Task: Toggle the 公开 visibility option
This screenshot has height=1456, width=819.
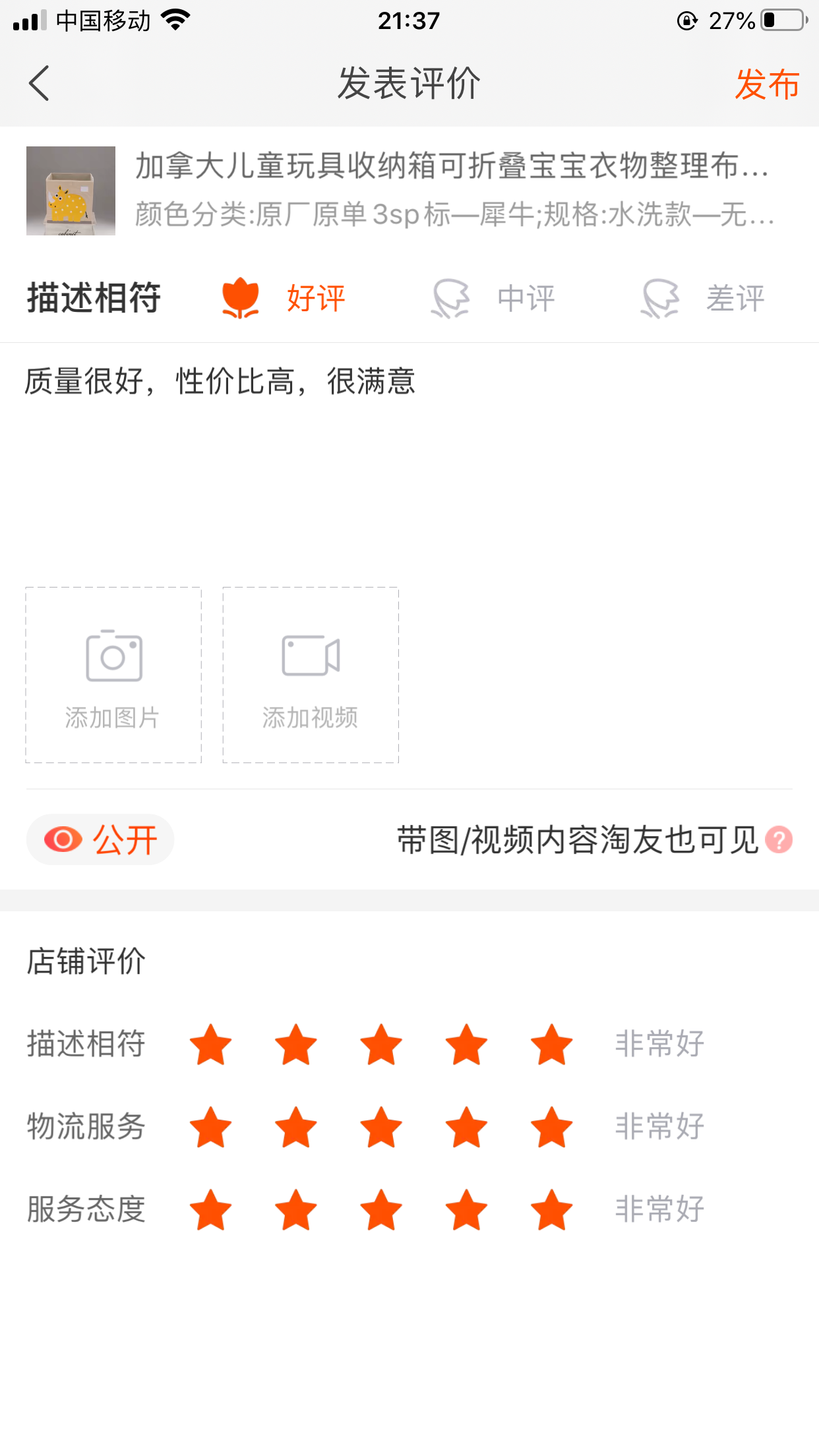Action: coord(100,839)
